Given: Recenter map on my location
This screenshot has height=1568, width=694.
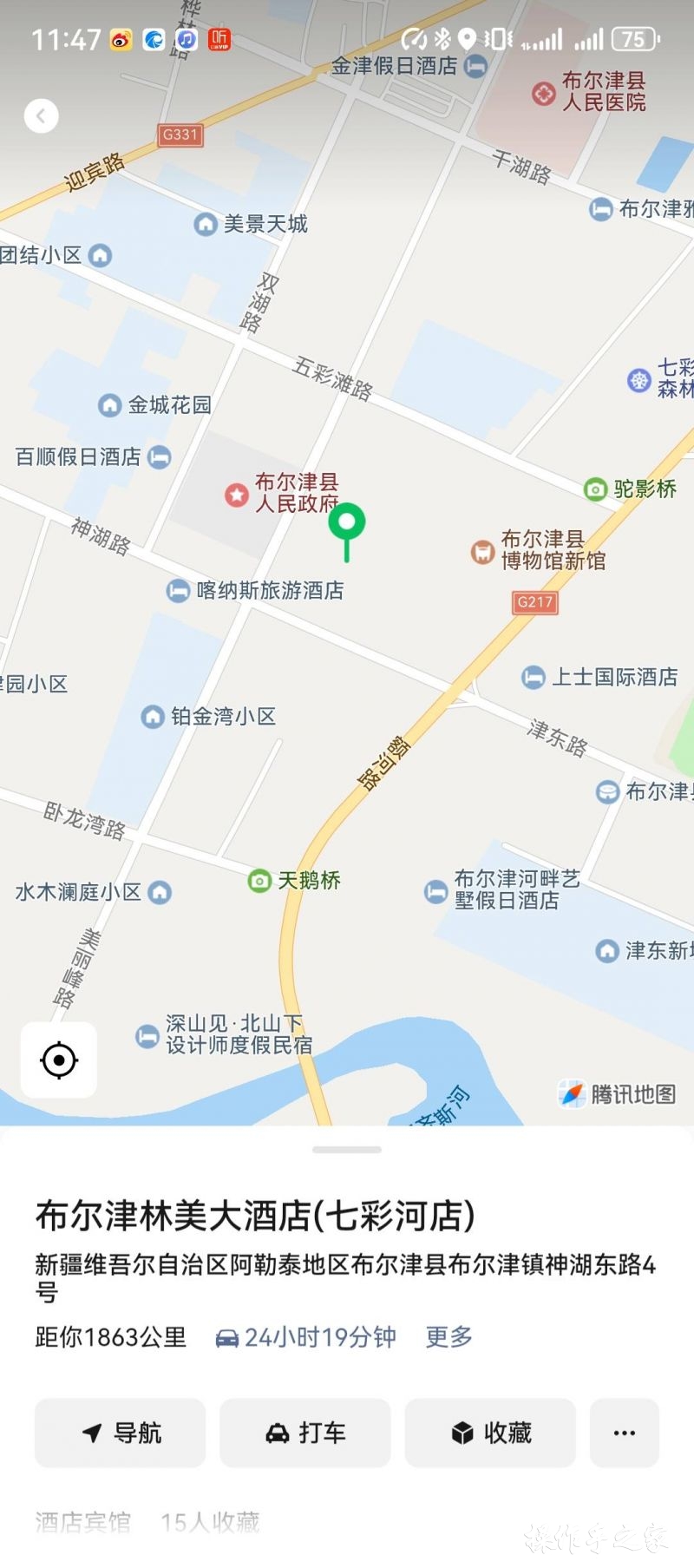Looking at the screenshot, I should (59, 1060).
